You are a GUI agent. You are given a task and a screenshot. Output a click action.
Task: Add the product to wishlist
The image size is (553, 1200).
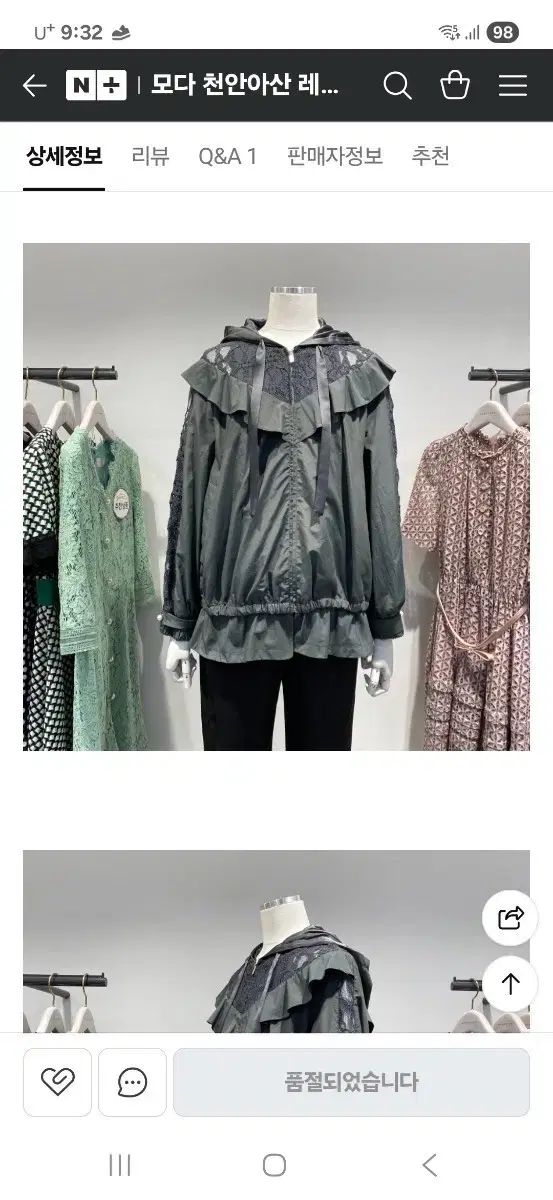coord(58,1082)
